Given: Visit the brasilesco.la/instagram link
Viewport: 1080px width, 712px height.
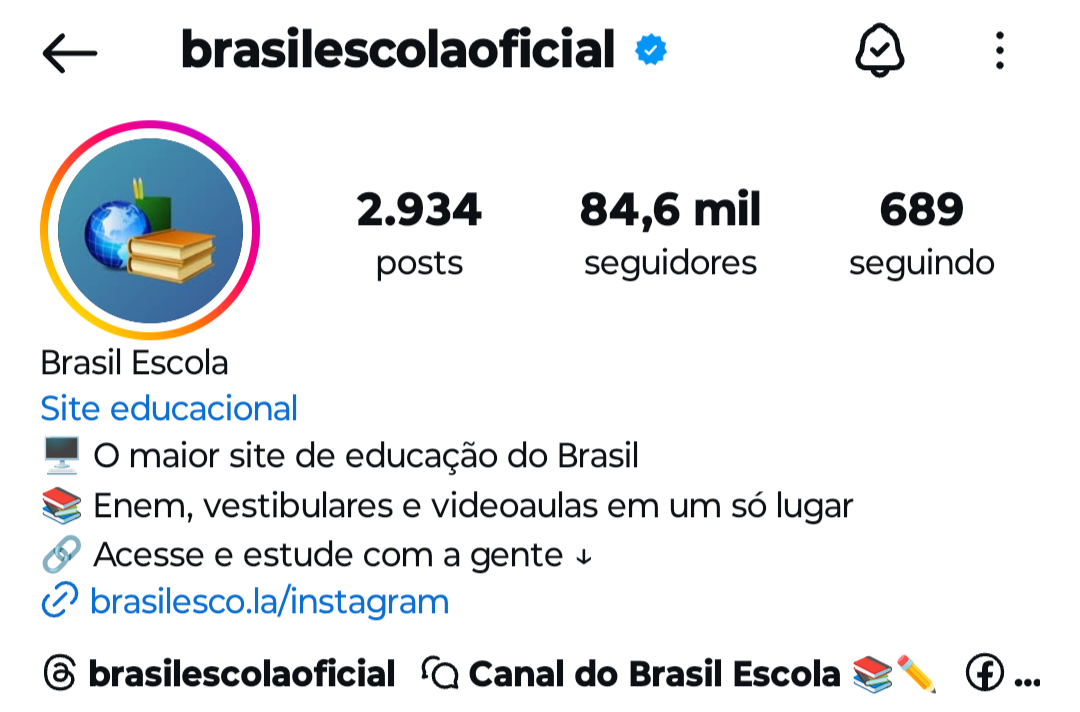Looking at the screenshot, I should pyautogui.click(x=268, y=602).
